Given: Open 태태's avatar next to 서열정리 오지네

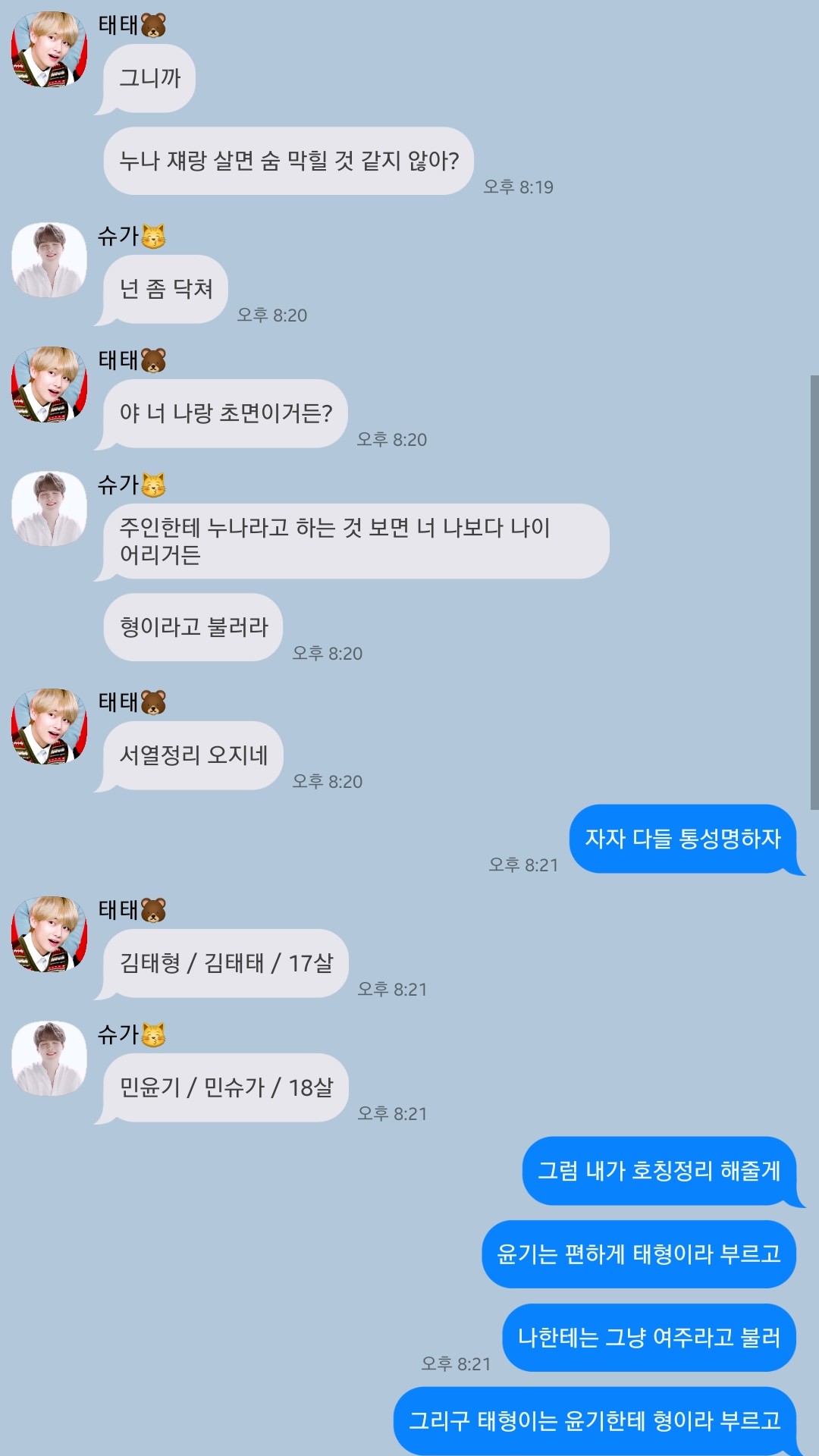Looking at the screenshot, I should click(49, 726).
